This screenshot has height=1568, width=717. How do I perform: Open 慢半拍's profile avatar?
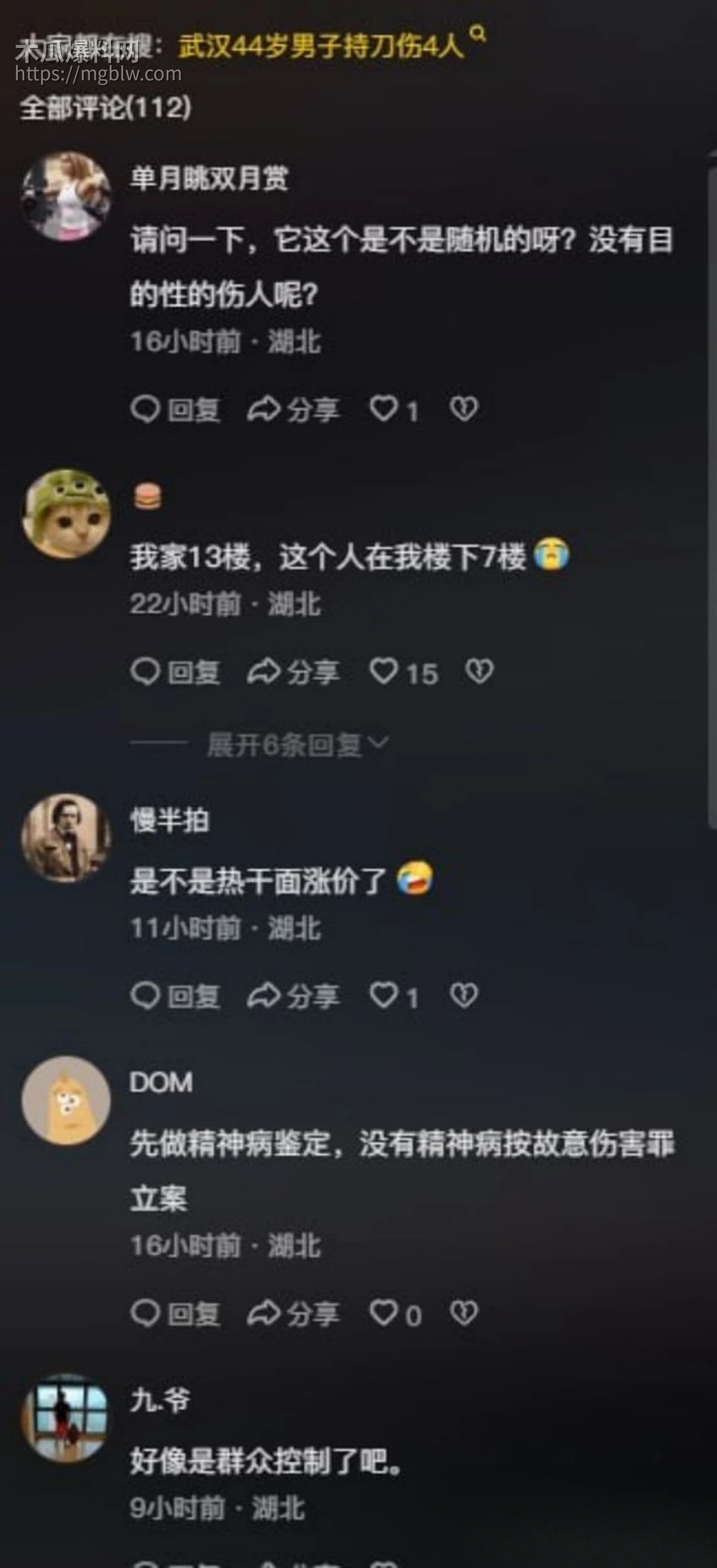66,838
